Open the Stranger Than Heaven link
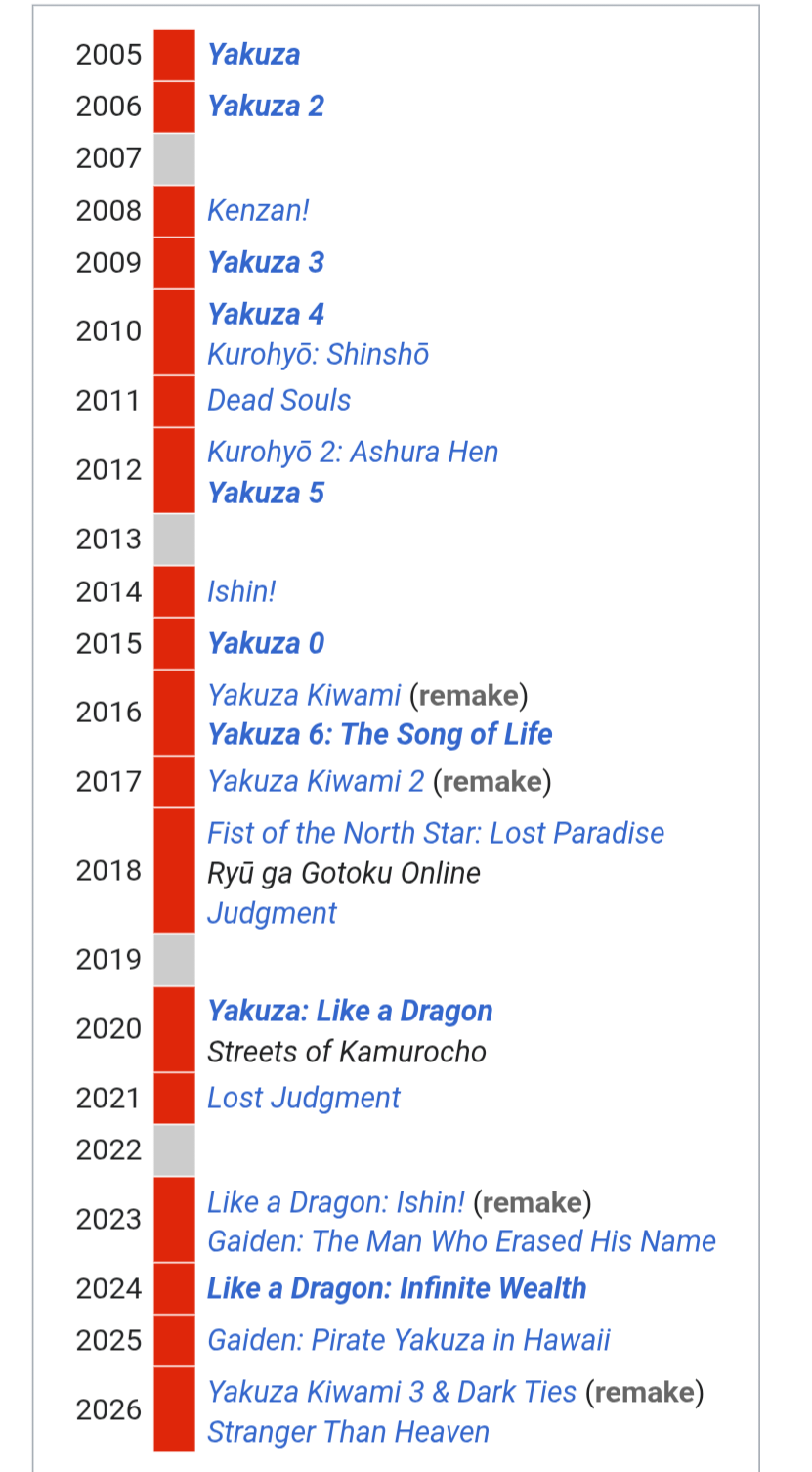Viewport: 812px width, 1472px height. [x=348, y=1432]
